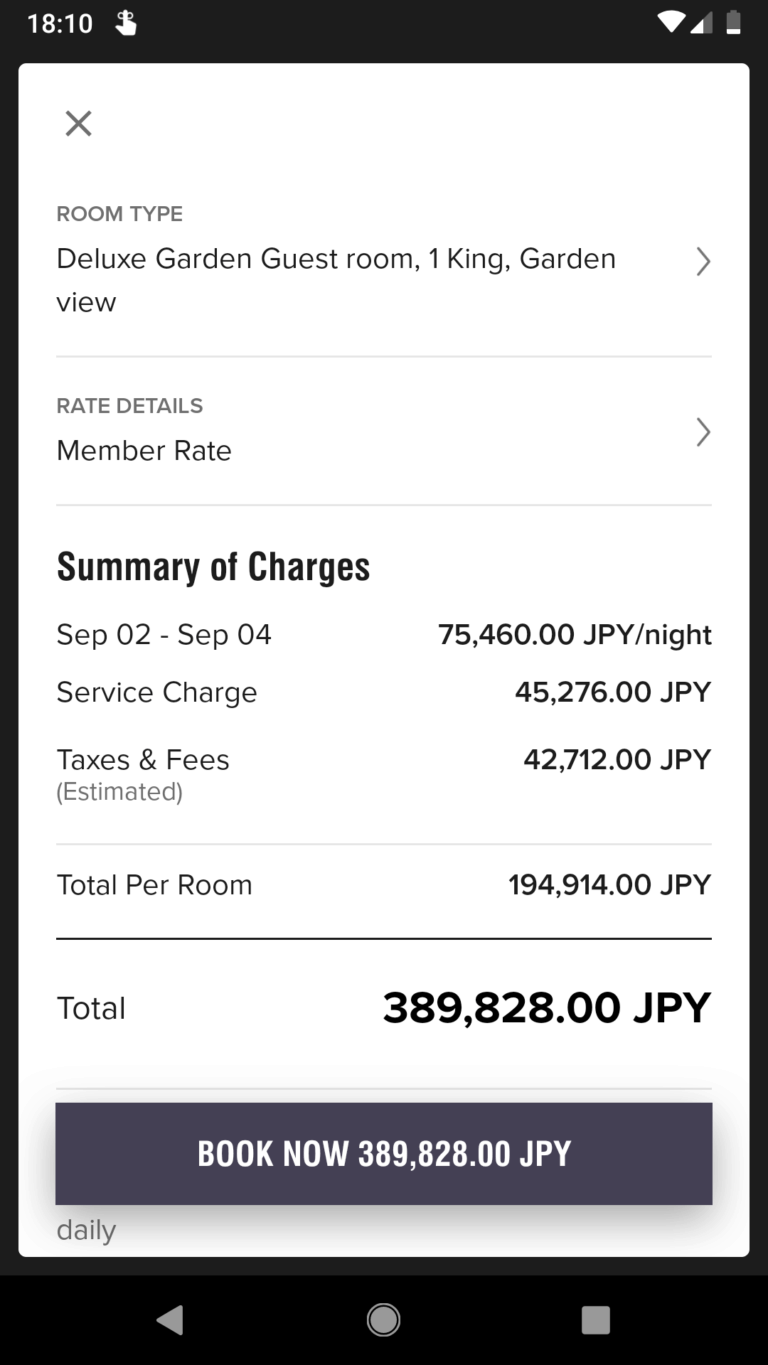Open the Room Type details row

(x=384, y=259)
